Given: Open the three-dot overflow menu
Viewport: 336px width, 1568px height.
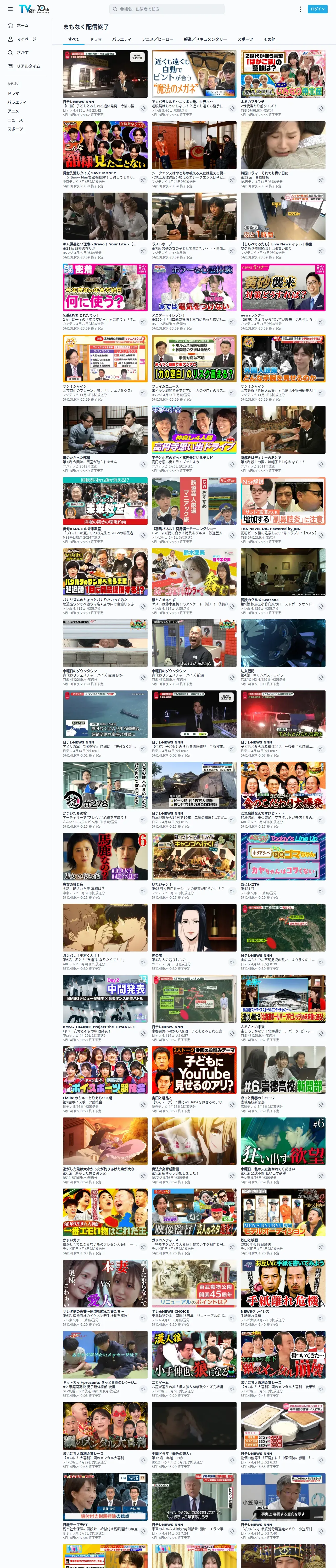Looking at the screenshot, I should coord(300,9).
